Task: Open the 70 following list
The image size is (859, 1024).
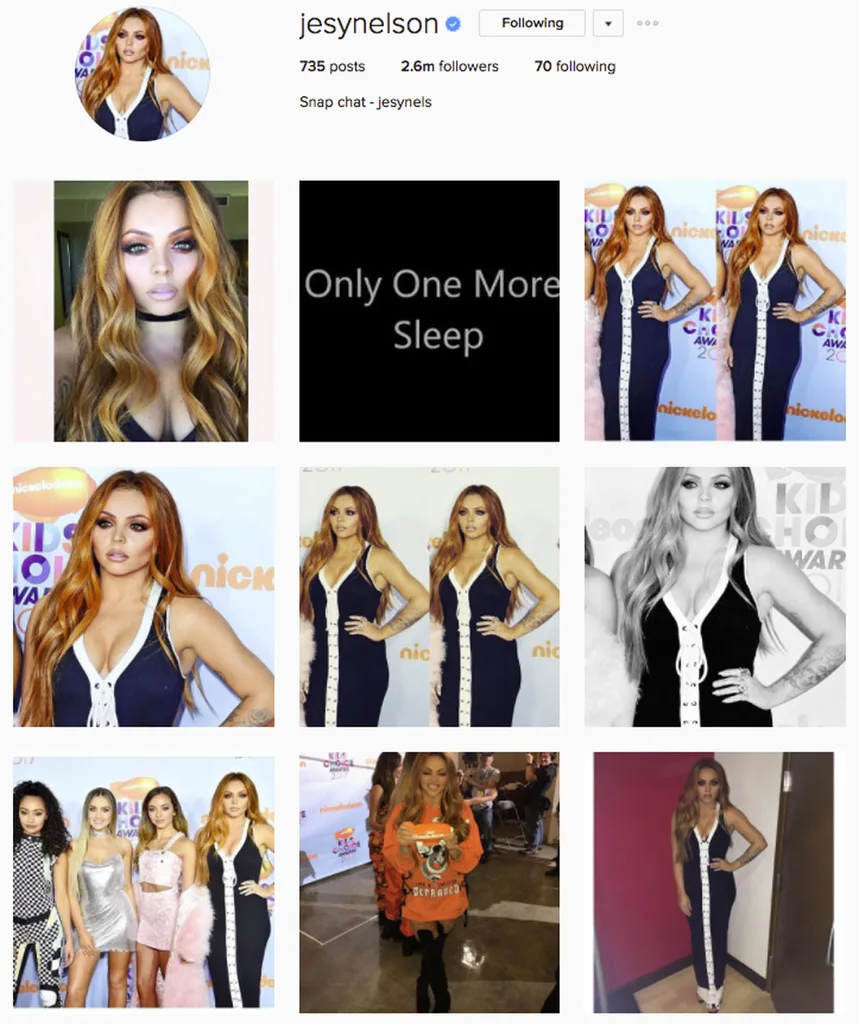Action: pyautogui.click(x=574, y=66)
